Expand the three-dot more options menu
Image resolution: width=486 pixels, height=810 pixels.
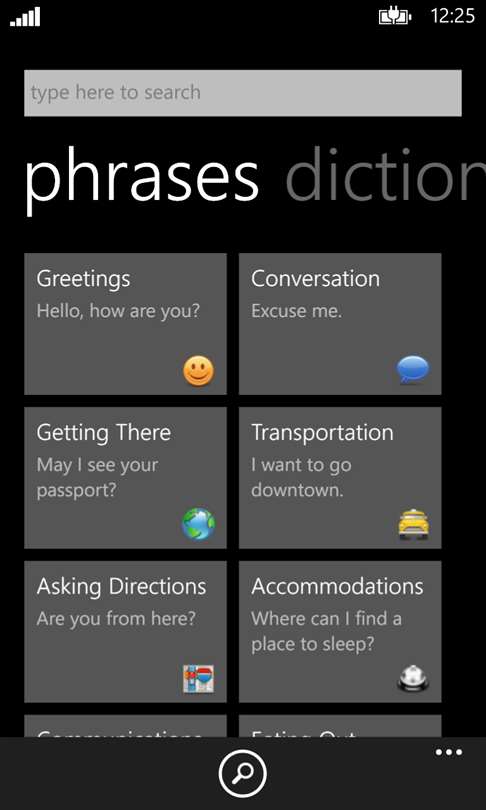click(x=449, y=753)
